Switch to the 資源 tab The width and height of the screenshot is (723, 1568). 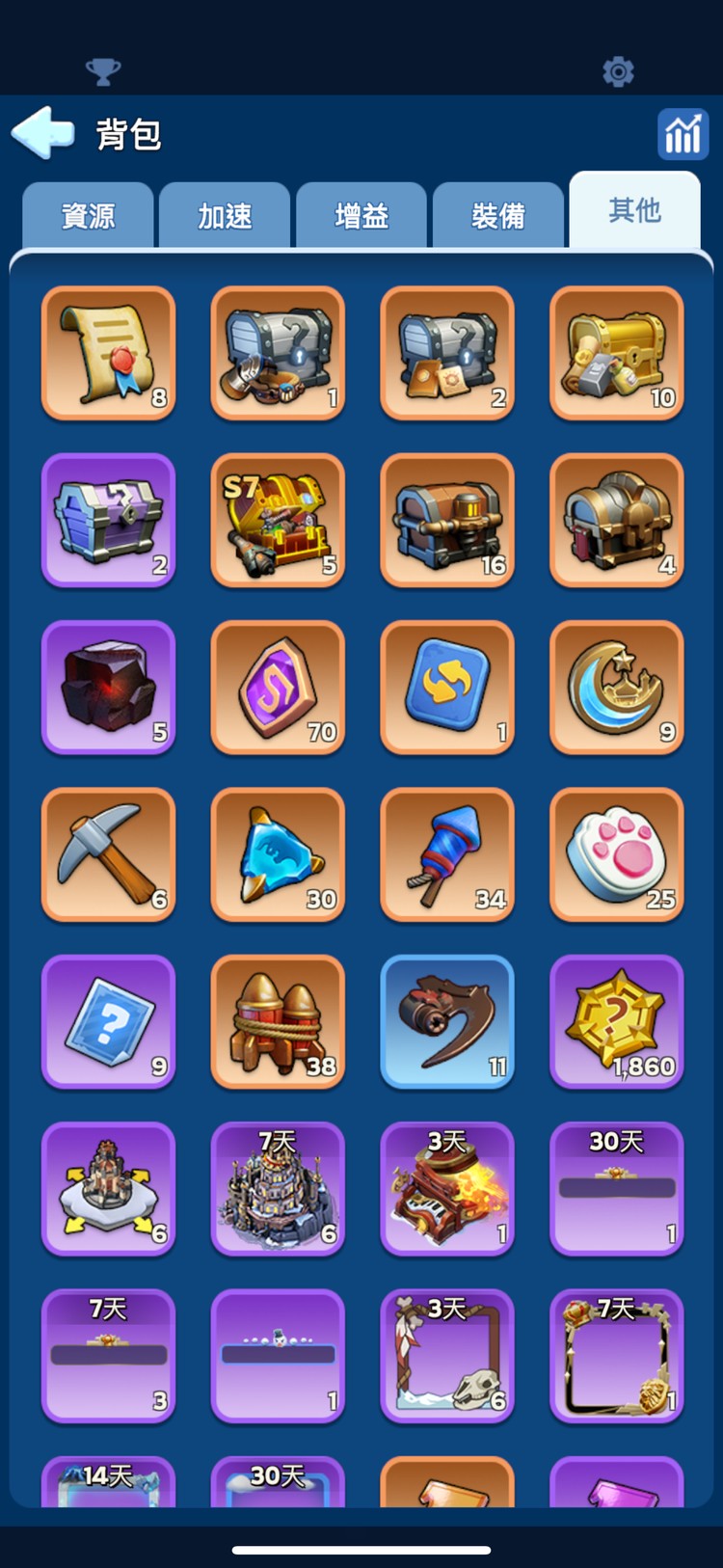tap(88, 215)
